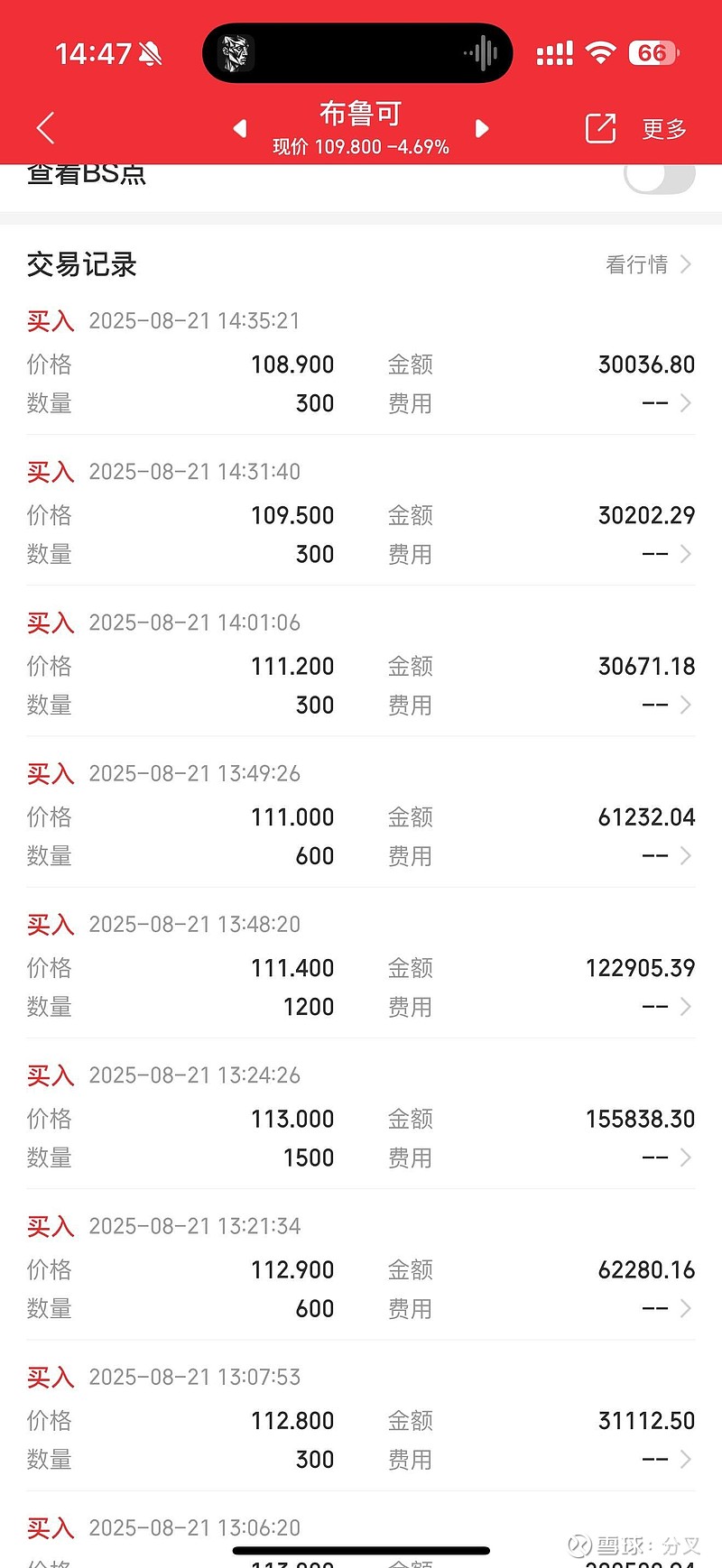Open the 更多 menu
Viewport: 722px width, 1568px height.
pos(664,129)
